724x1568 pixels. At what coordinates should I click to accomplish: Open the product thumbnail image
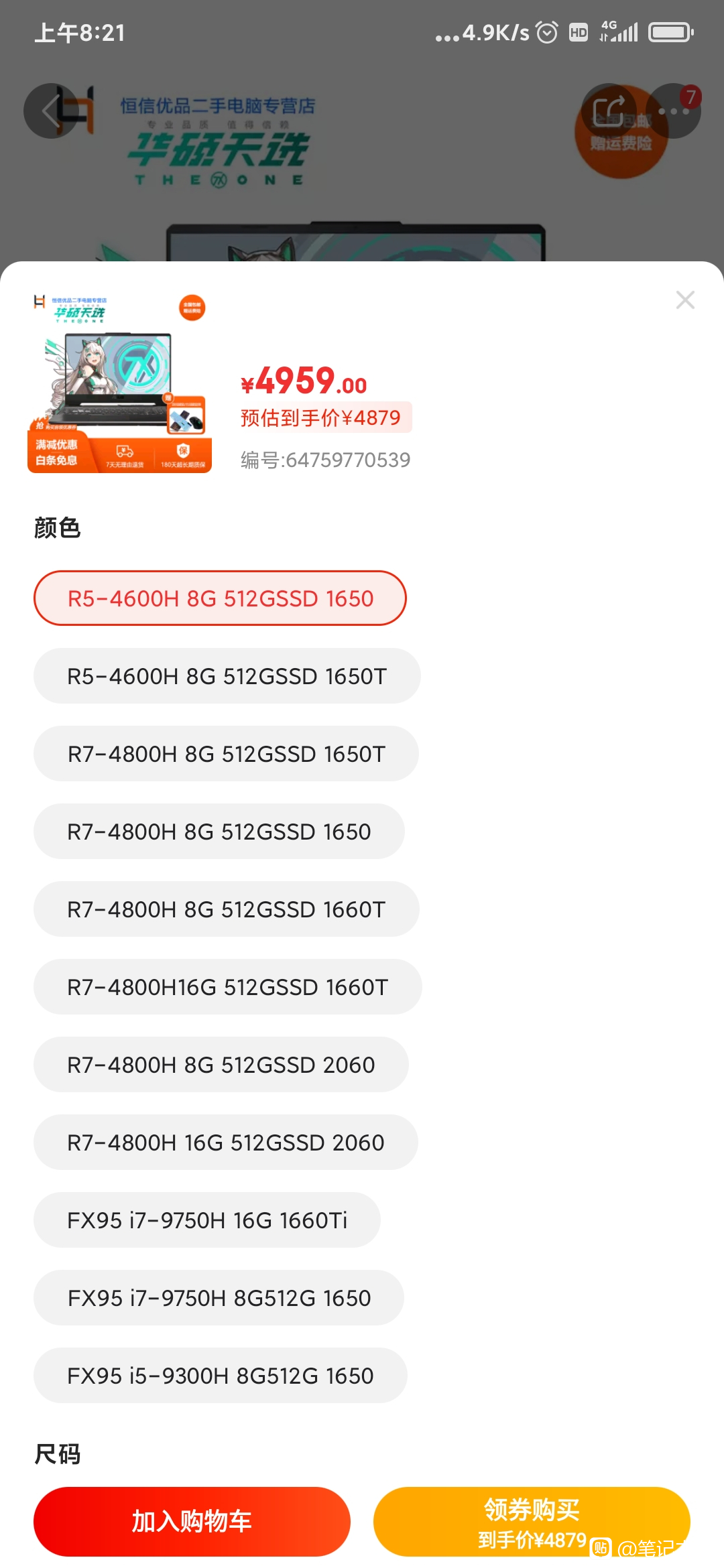point(120,382)
